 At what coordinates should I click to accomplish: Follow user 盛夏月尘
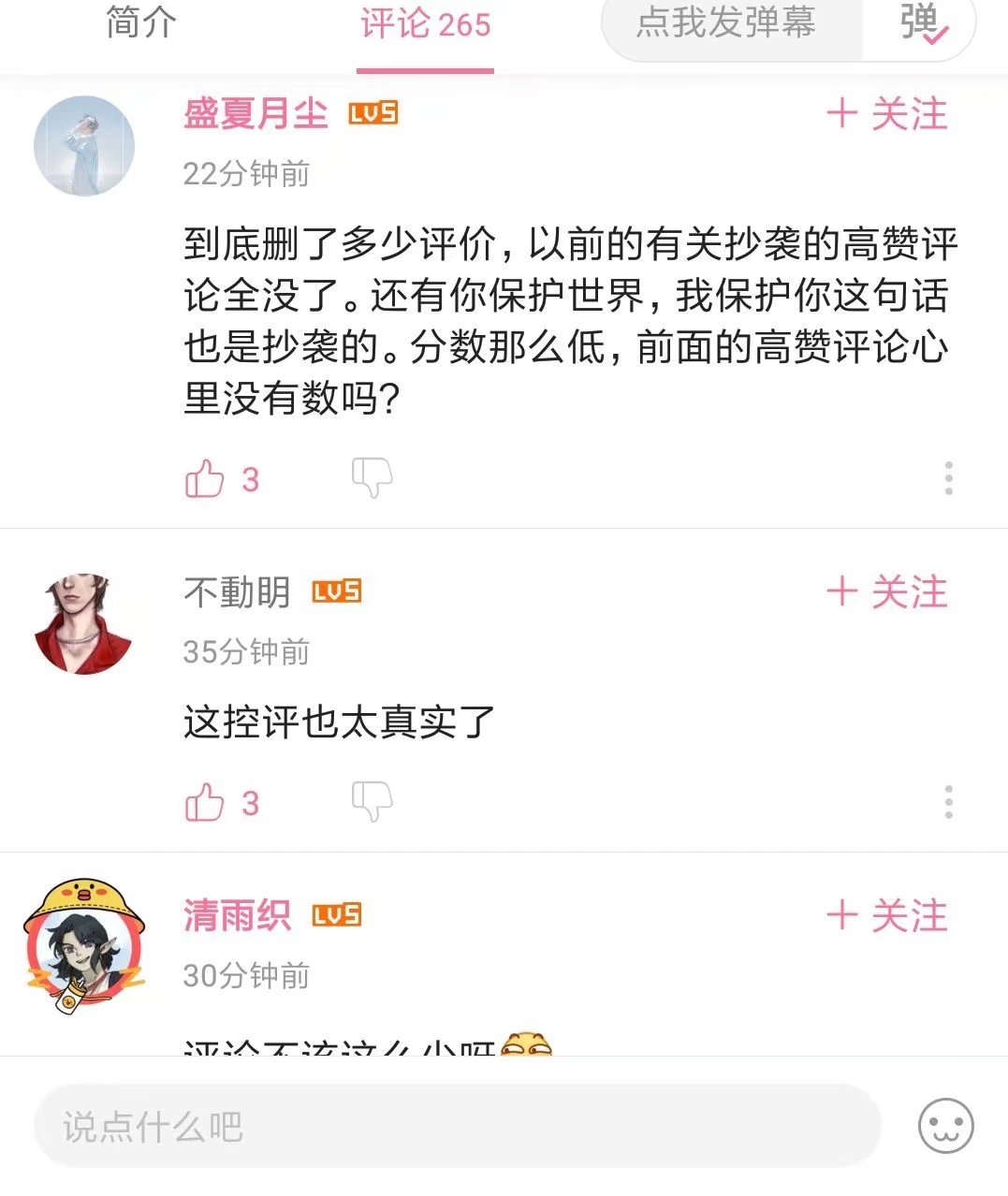click(887, 114)
